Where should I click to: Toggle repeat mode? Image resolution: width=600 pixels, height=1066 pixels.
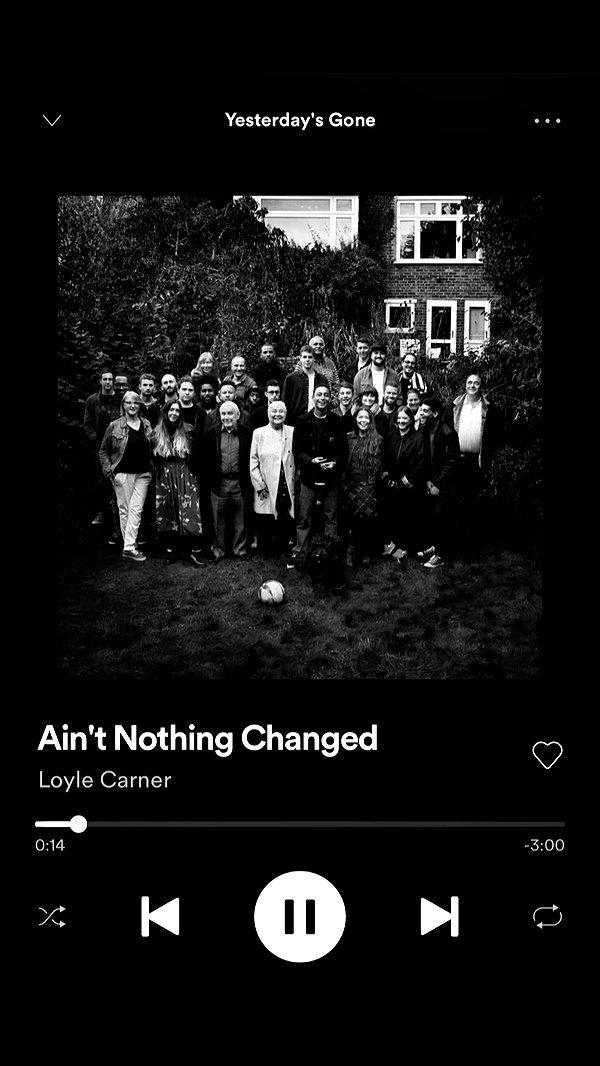pos(547,916)
